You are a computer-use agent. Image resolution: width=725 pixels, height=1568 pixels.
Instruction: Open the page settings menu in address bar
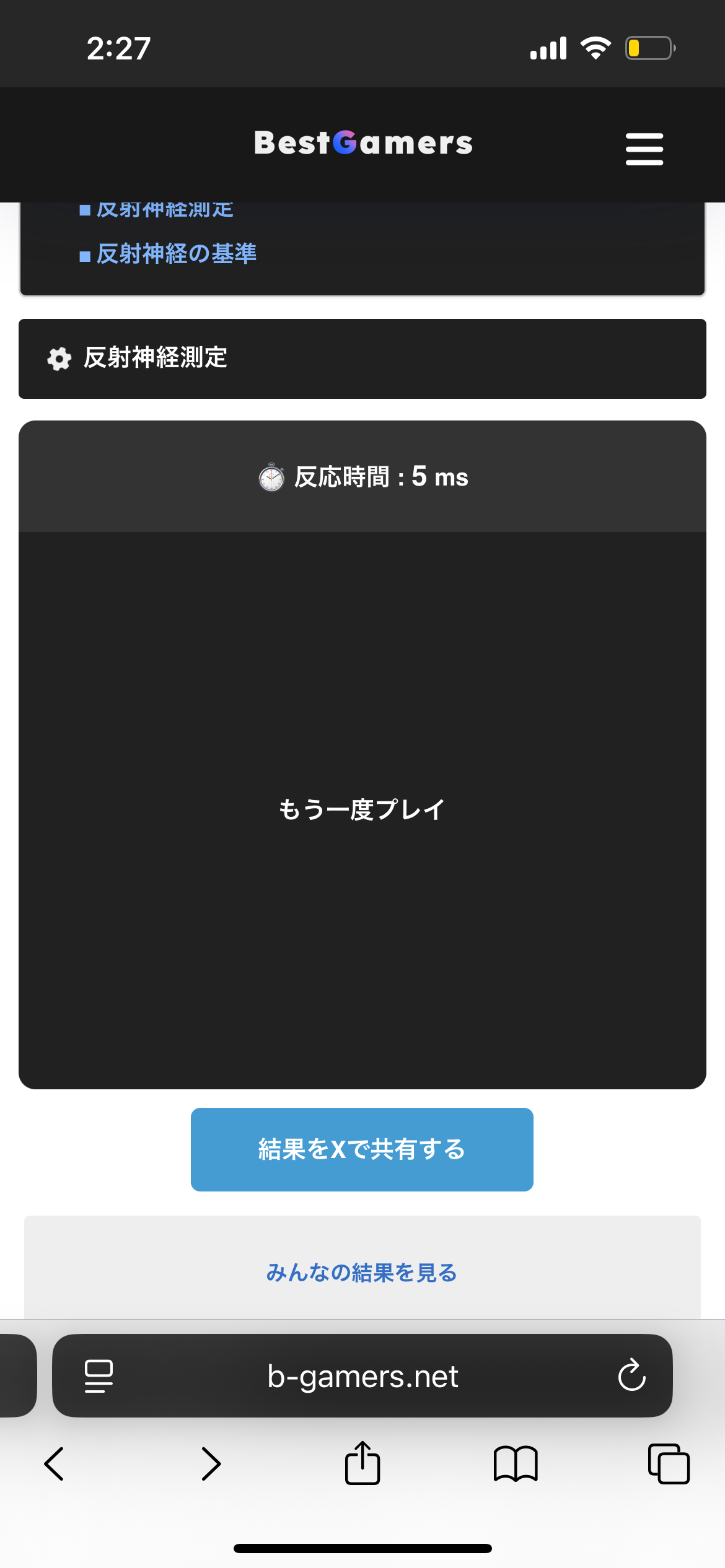pyautogui.click(x=99, y=1375)
